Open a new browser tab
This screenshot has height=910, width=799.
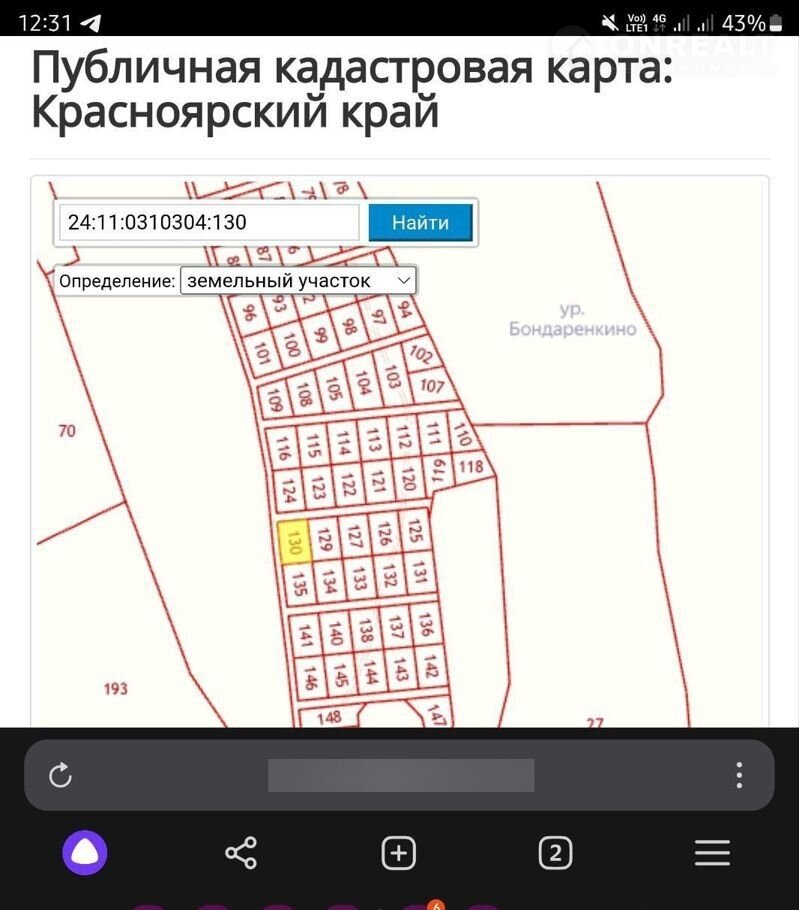coord(398,853)
